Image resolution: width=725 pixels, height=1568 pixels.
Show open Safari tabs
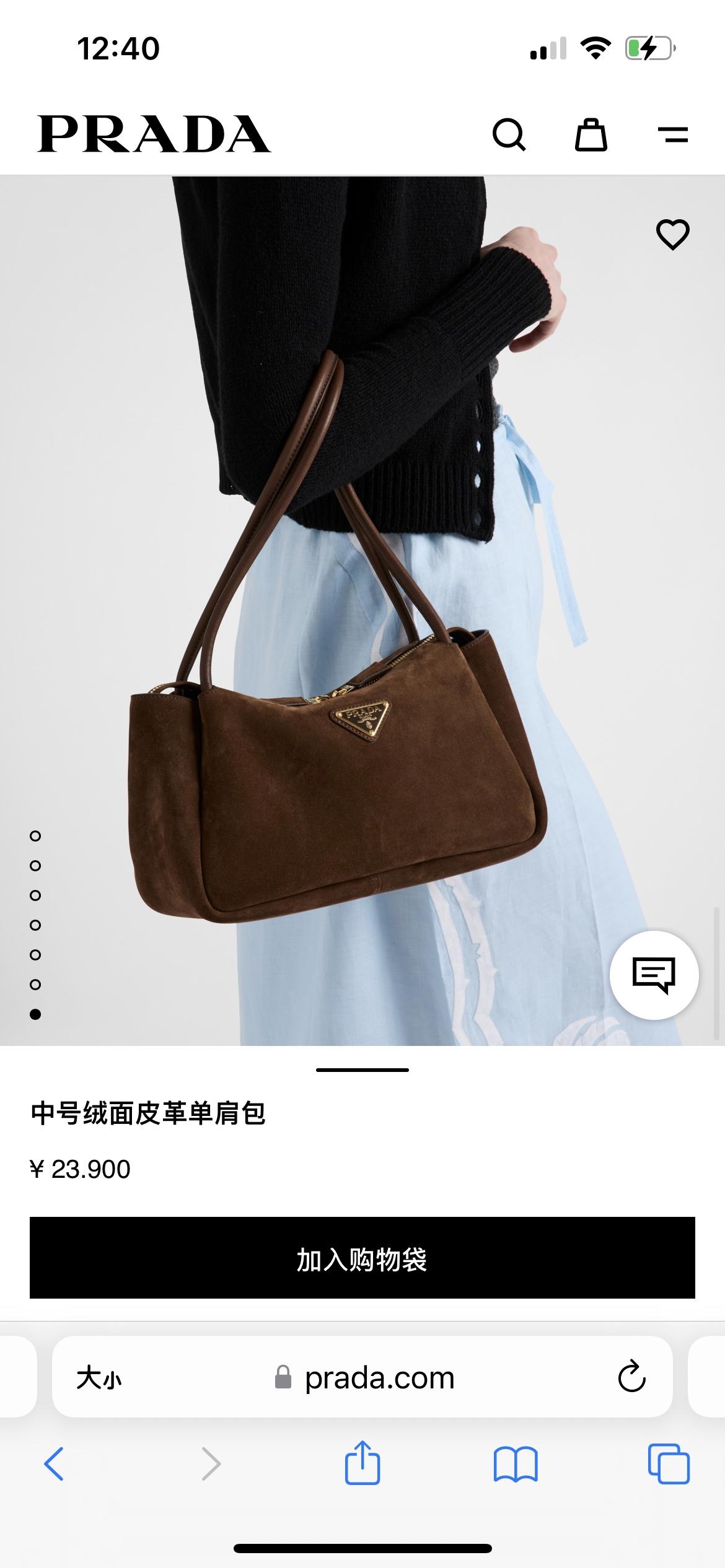[668, 1464]
